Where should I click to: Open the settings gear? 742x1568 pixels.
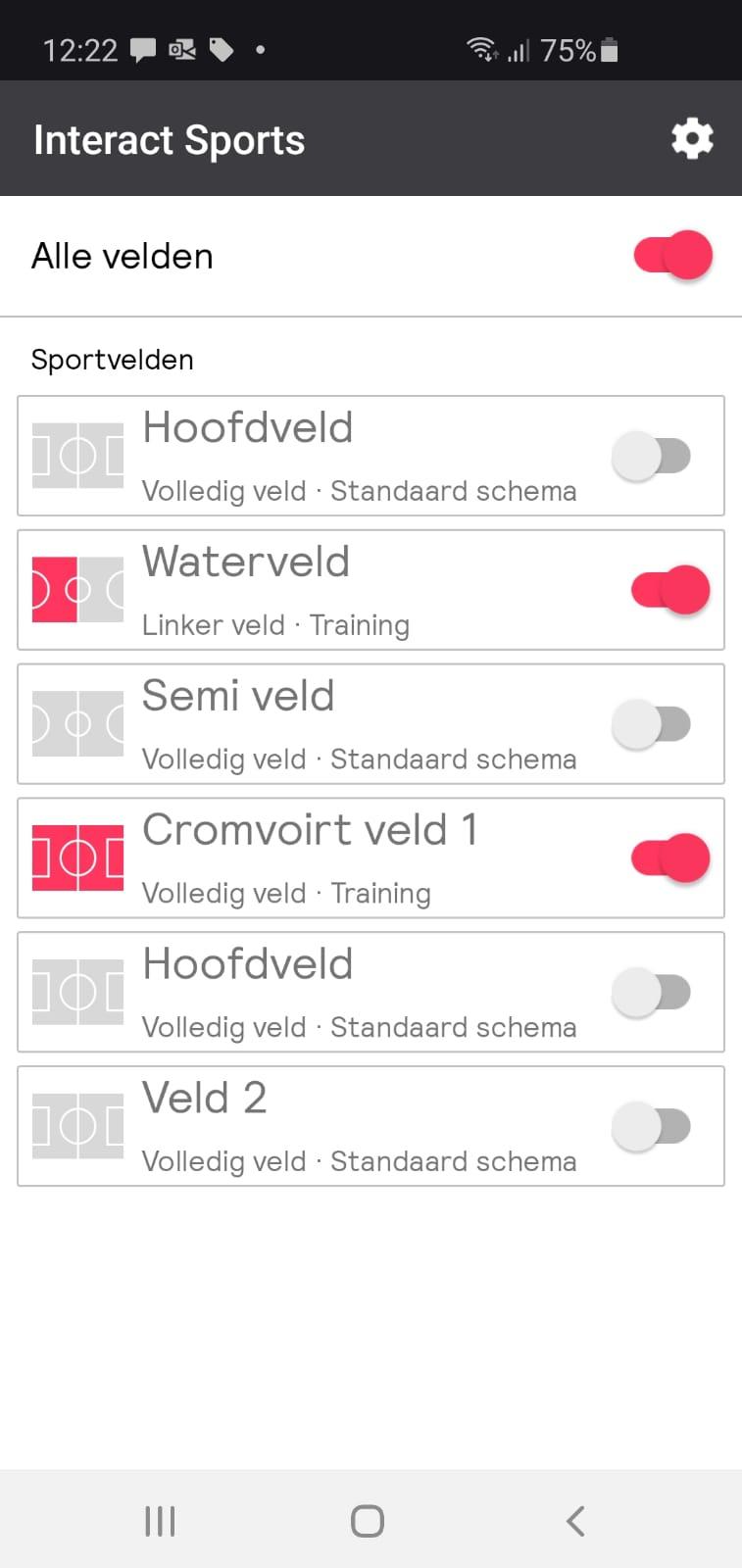[x=692, y=139]
